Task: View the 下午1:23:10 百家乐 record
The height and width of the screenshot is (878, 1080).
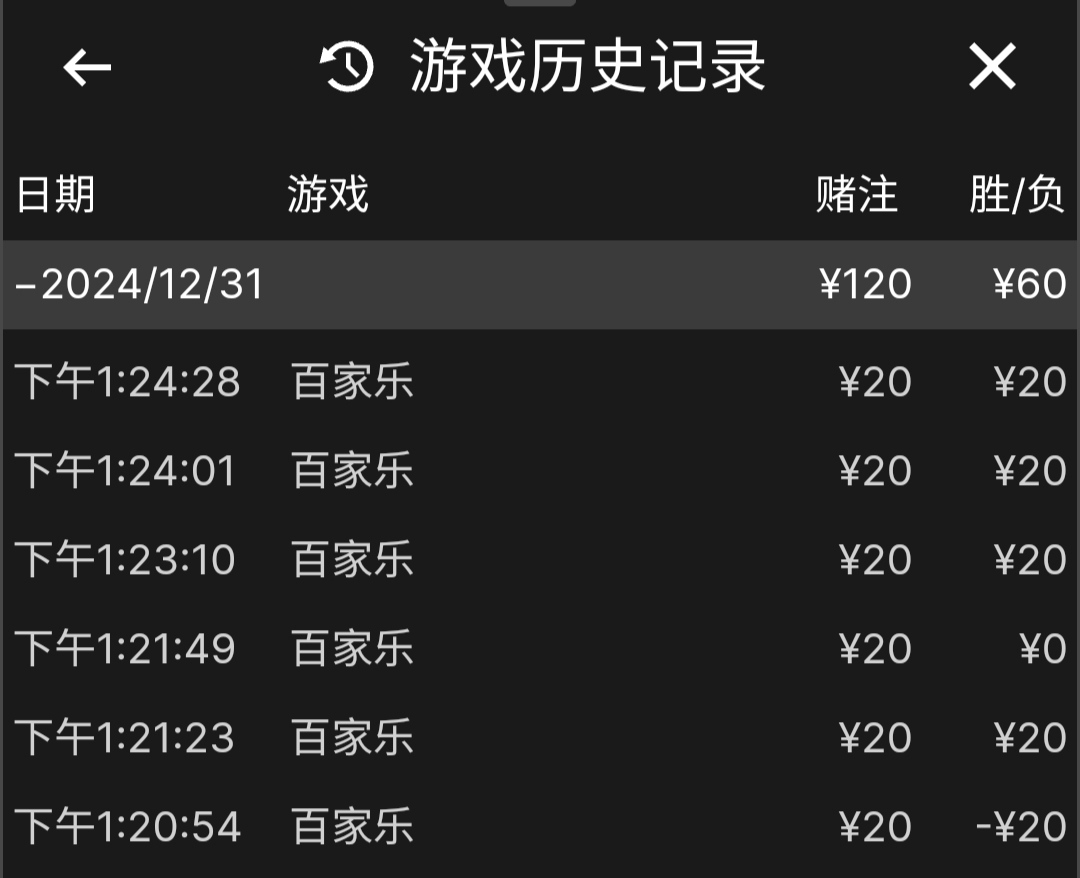Action: click(x=540, y=560)
